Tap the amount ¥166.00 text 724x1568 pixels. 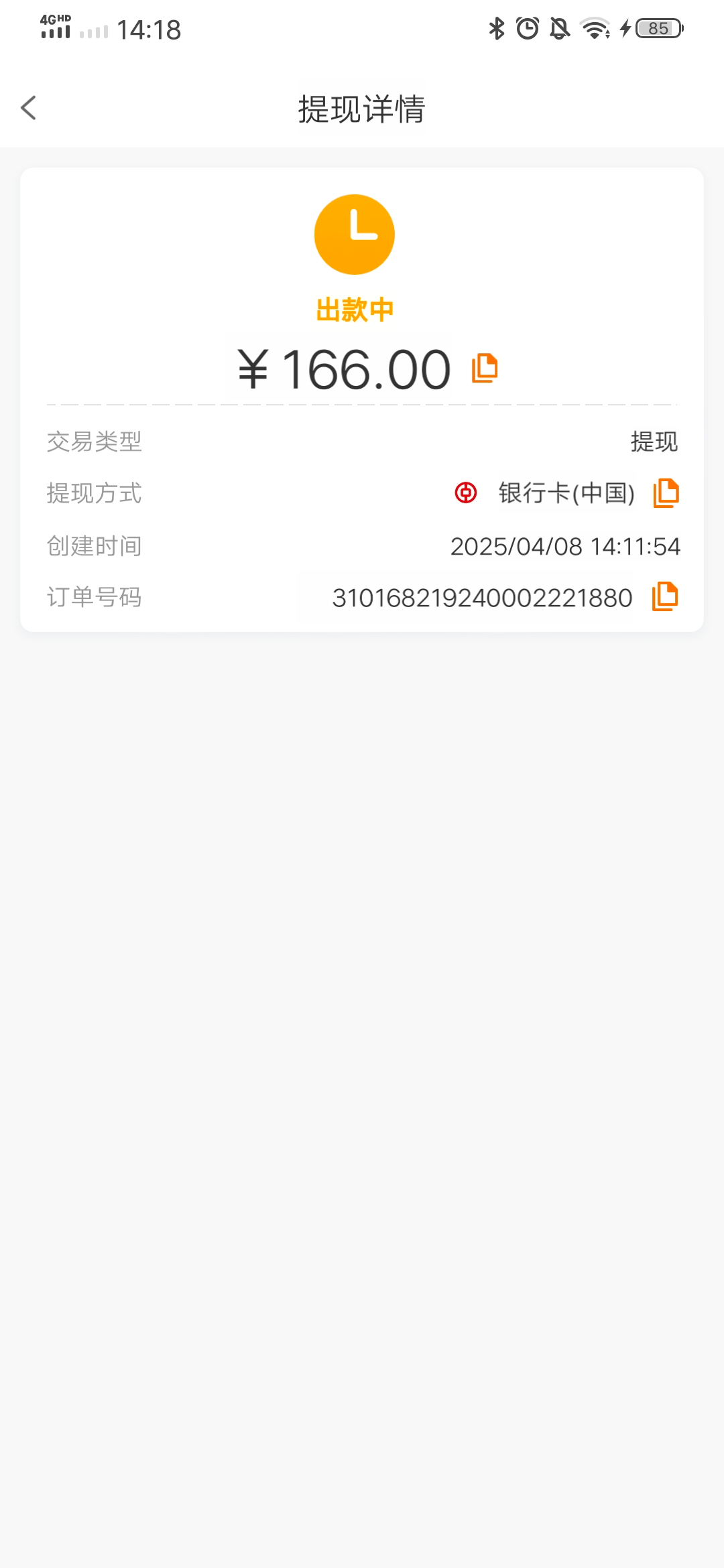[343, 369]
